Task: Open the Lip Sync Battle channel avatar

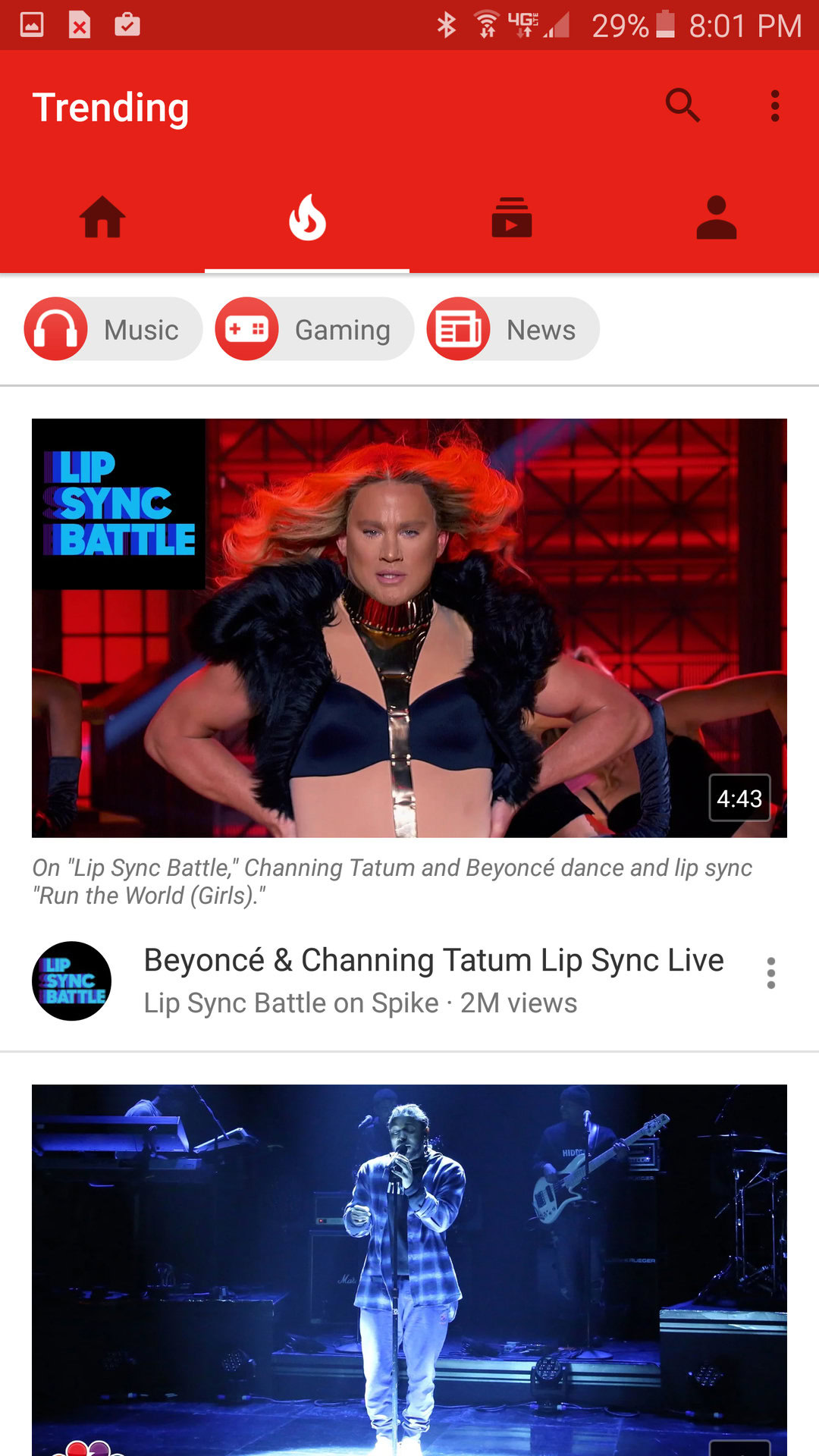Action: tap(71, 981)
